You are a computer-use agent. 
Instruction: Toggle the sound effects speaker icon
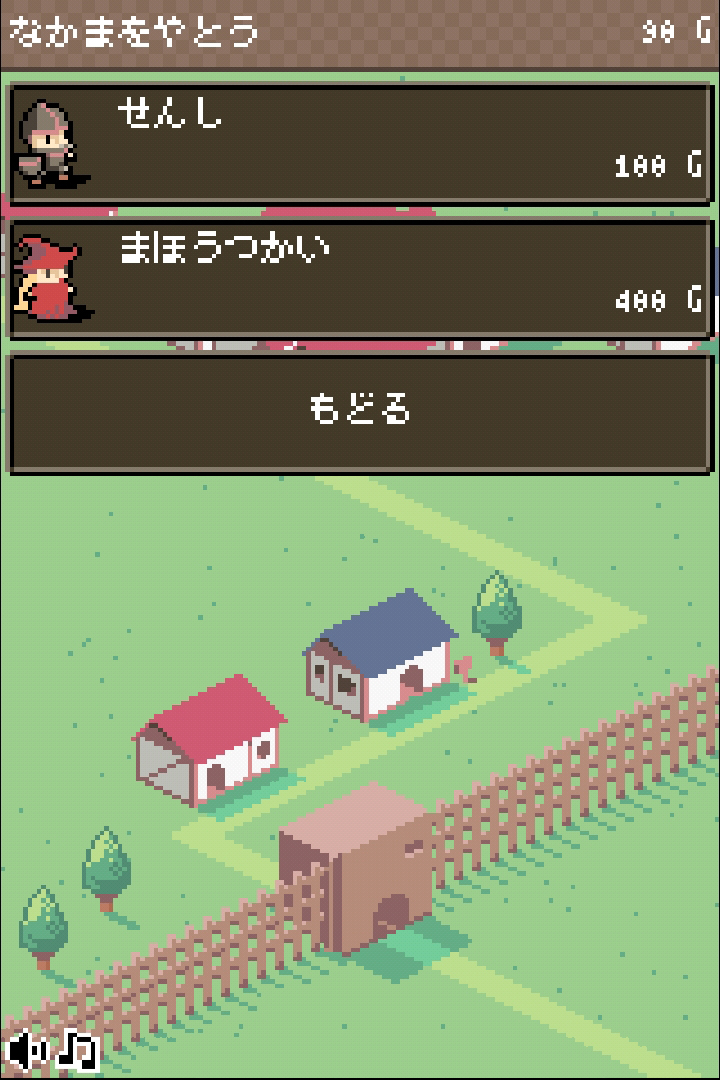[x=28, y=1050]
